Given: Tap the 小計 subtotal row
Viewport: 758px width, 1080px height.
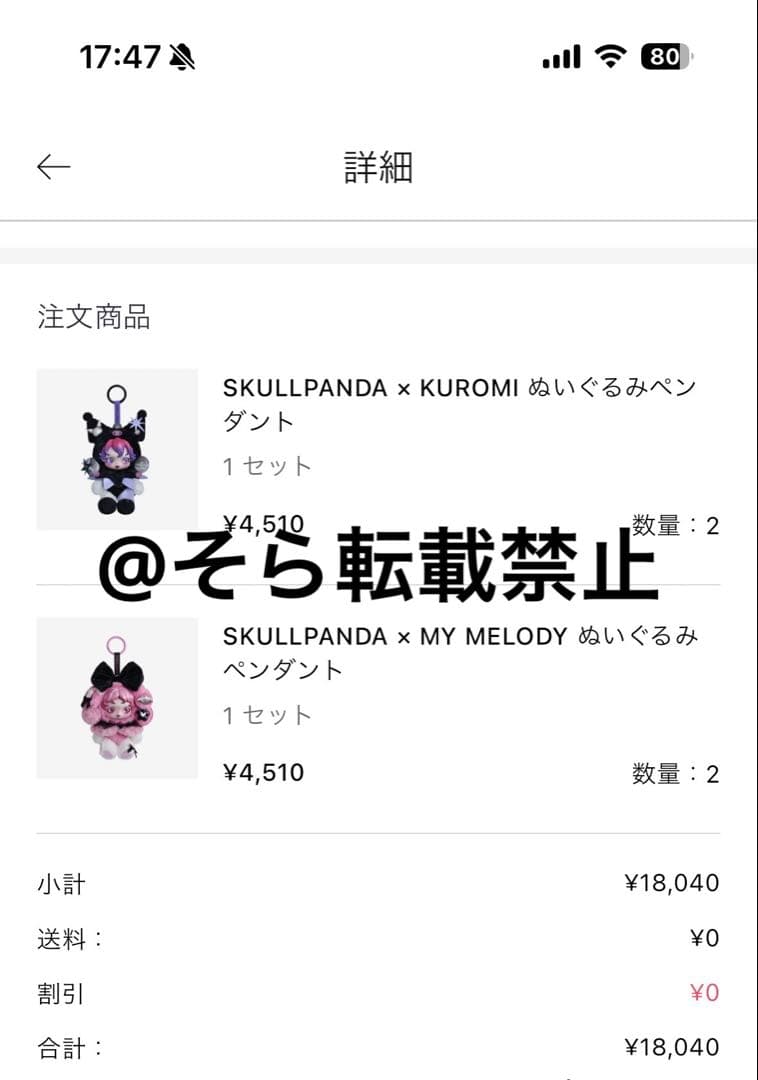Looking at the screenshot, I should pos(65,883).
